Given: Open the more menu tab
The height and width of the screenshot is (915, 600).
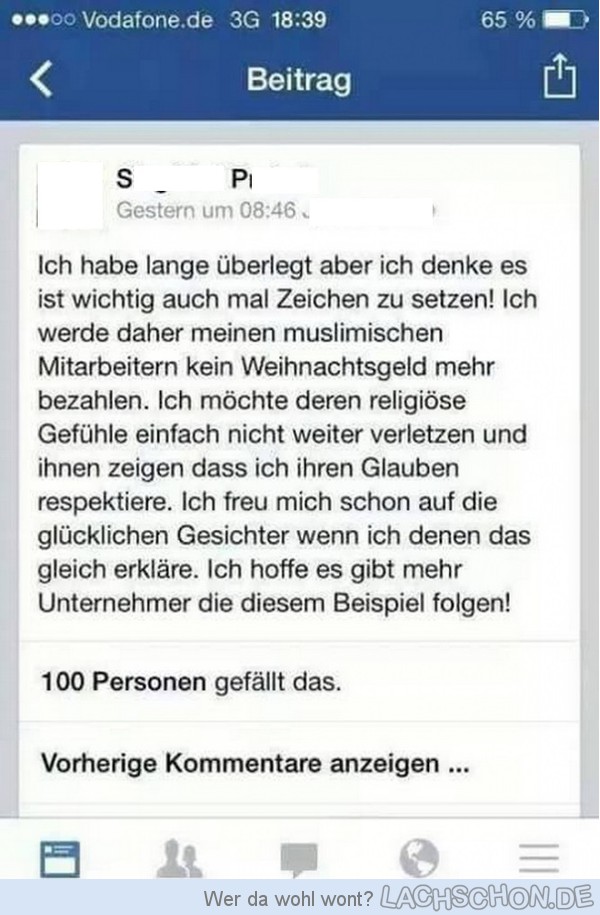Looking at the screenshot, I should pyautogui.click(x=539, y=857).
